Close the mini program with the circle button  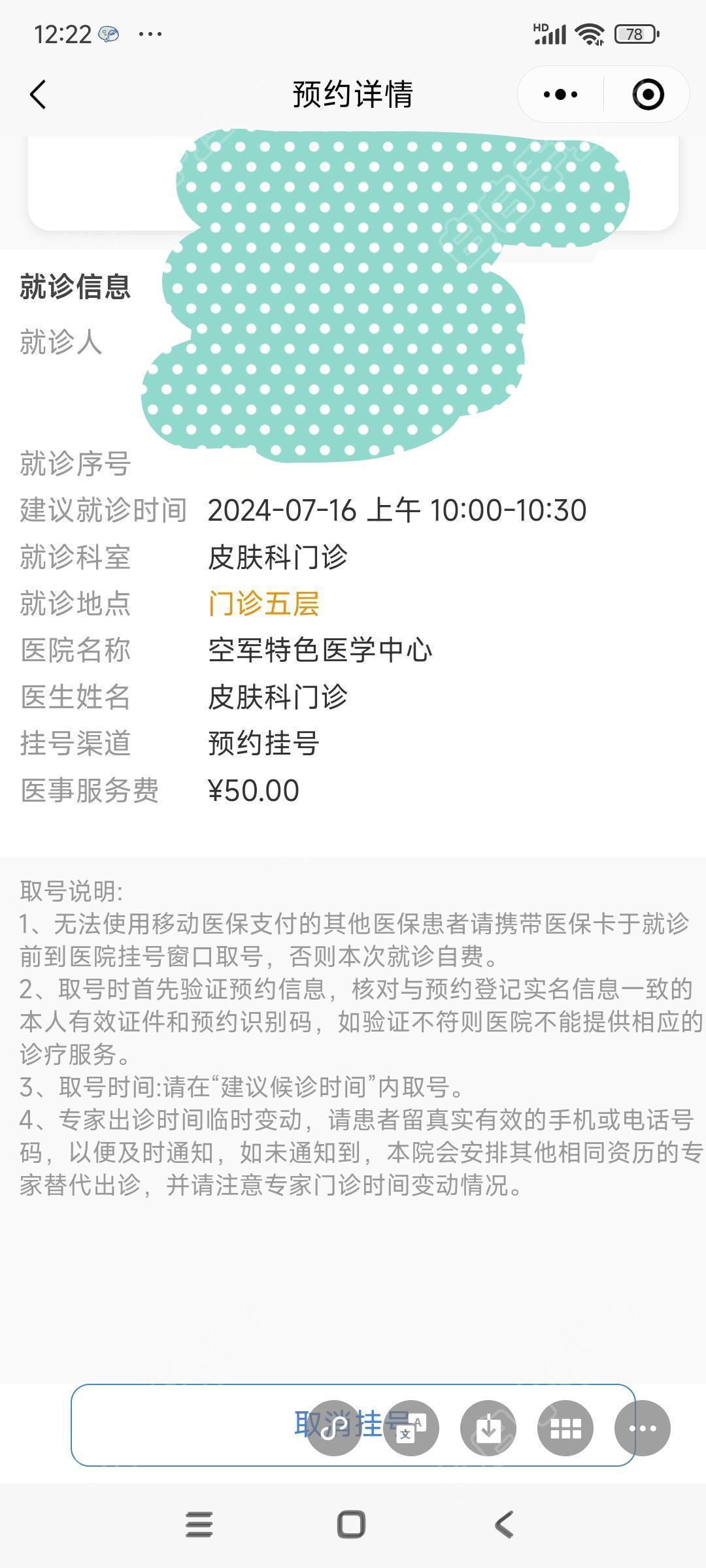coord(648,95)
